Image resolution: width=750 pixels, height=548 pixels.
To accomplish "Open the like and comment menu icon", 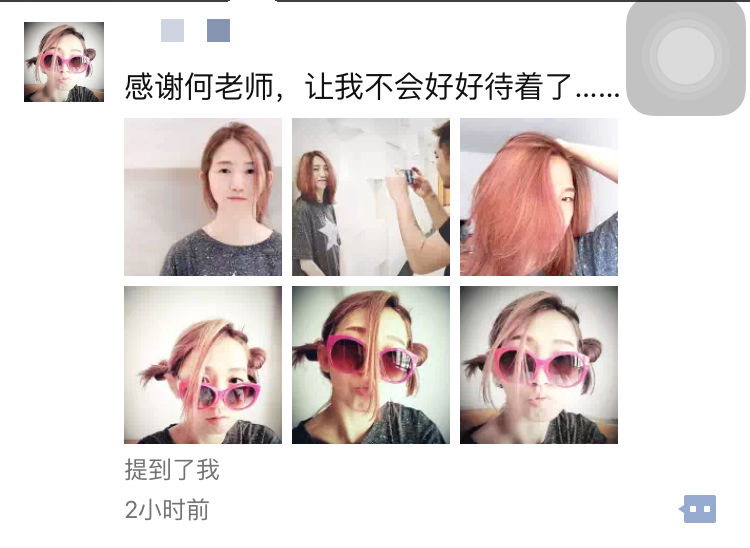I will 699,509.
